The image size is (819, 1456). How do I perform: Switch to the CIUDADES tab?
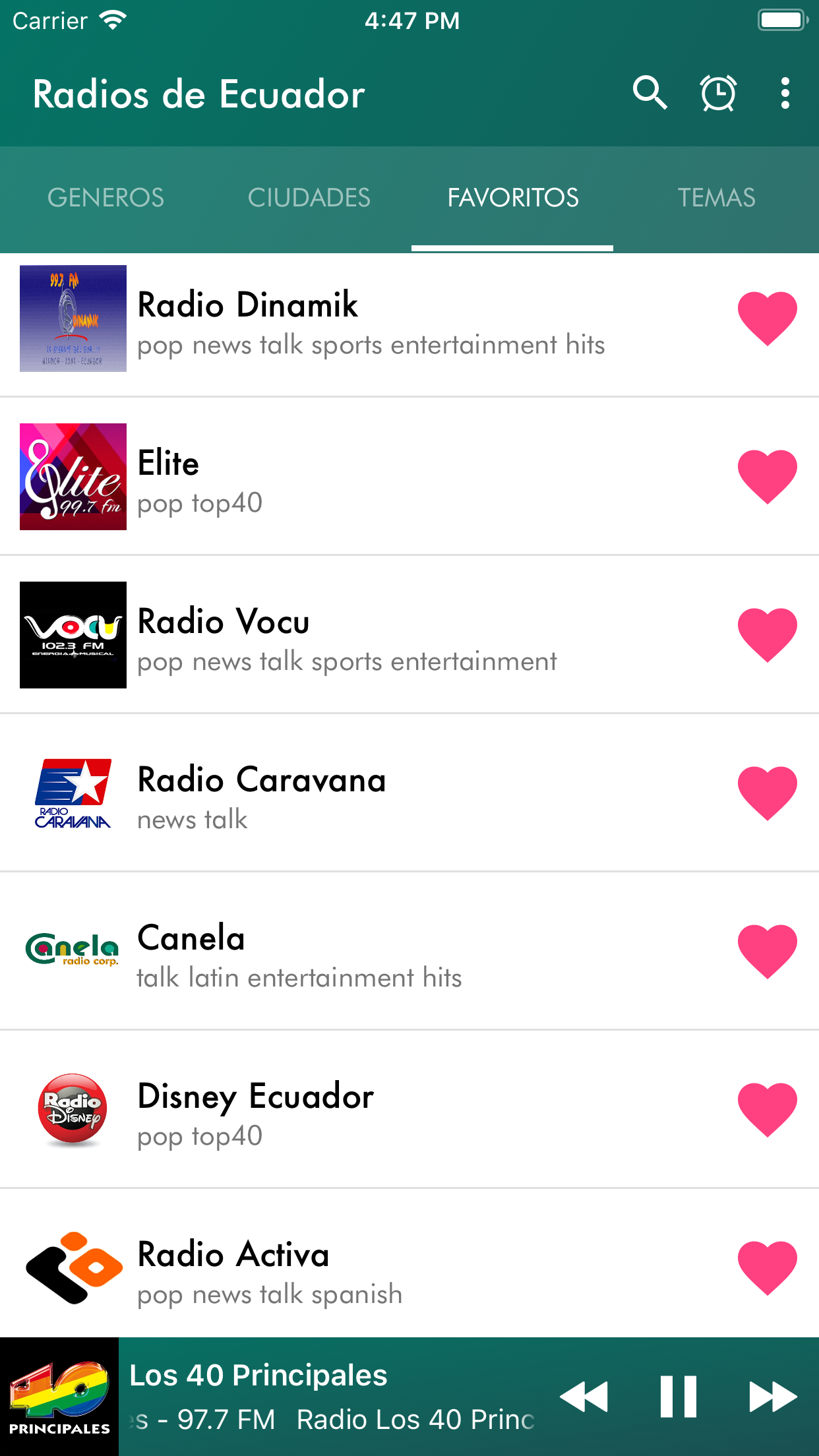(309, 198)
